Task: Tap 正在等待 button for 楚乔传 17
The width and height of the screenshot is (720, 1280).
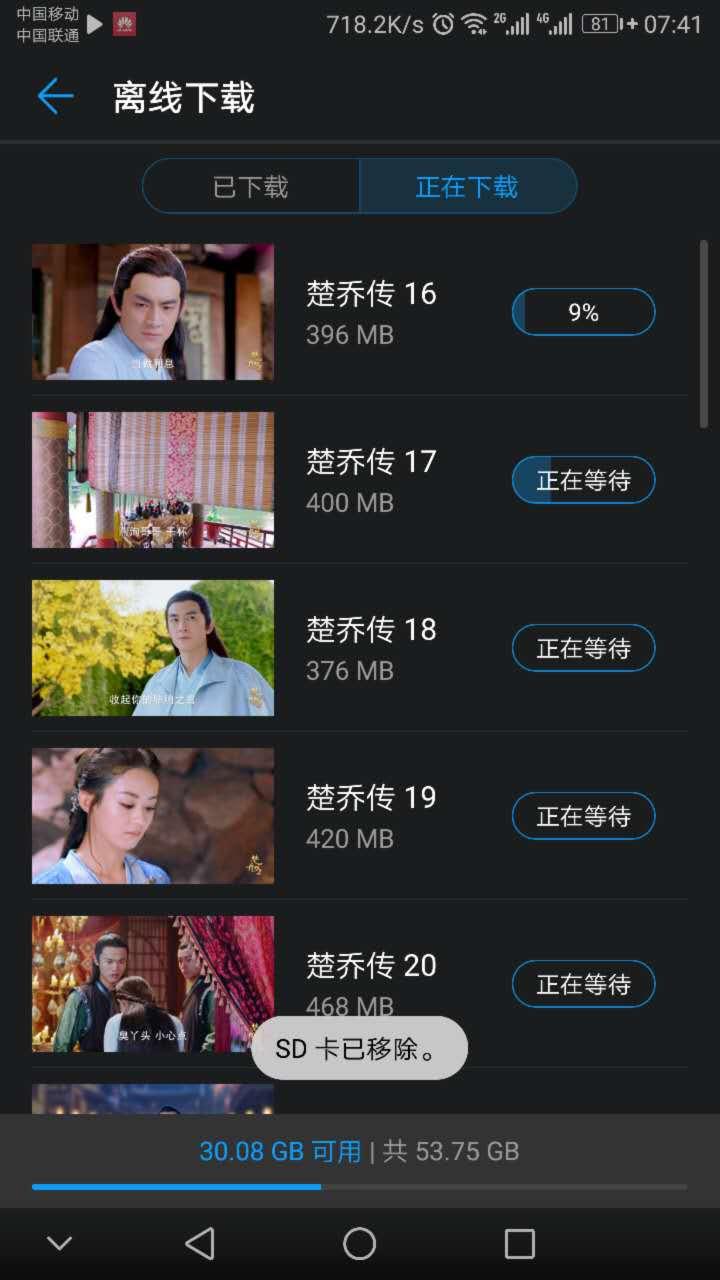Action: [583, 481]
